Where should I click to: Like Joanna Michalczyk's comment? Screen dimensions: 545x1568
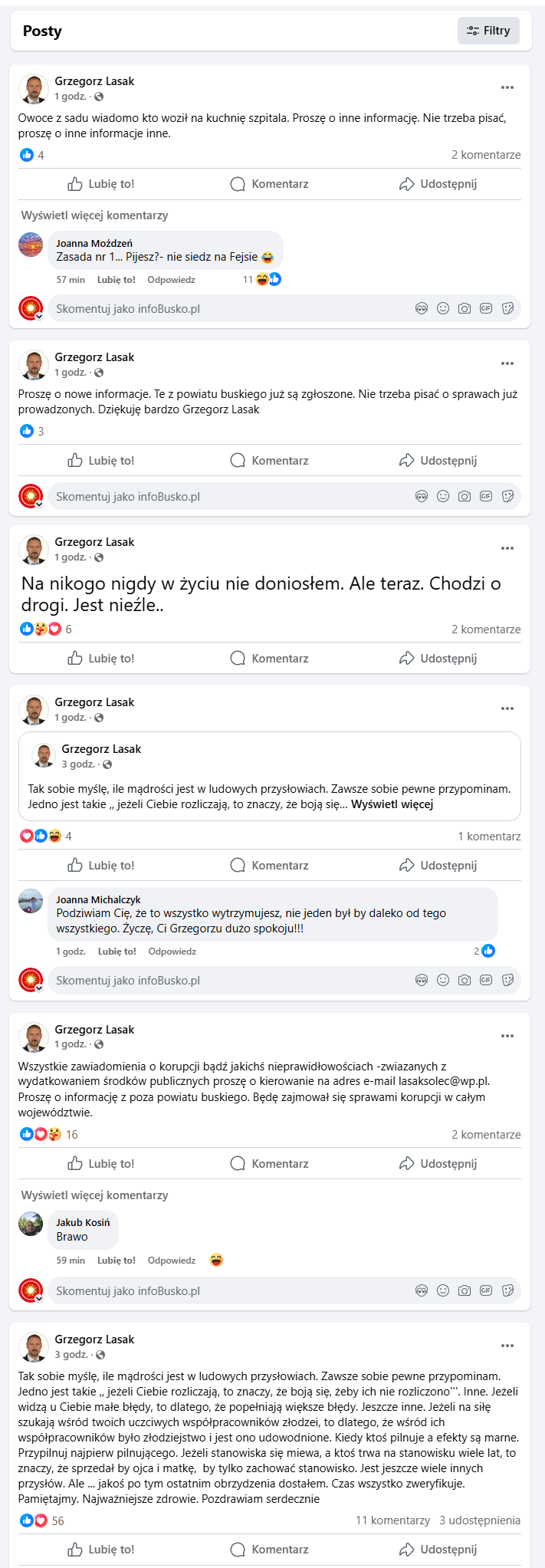pyautogui.click(x=117, y=952)
